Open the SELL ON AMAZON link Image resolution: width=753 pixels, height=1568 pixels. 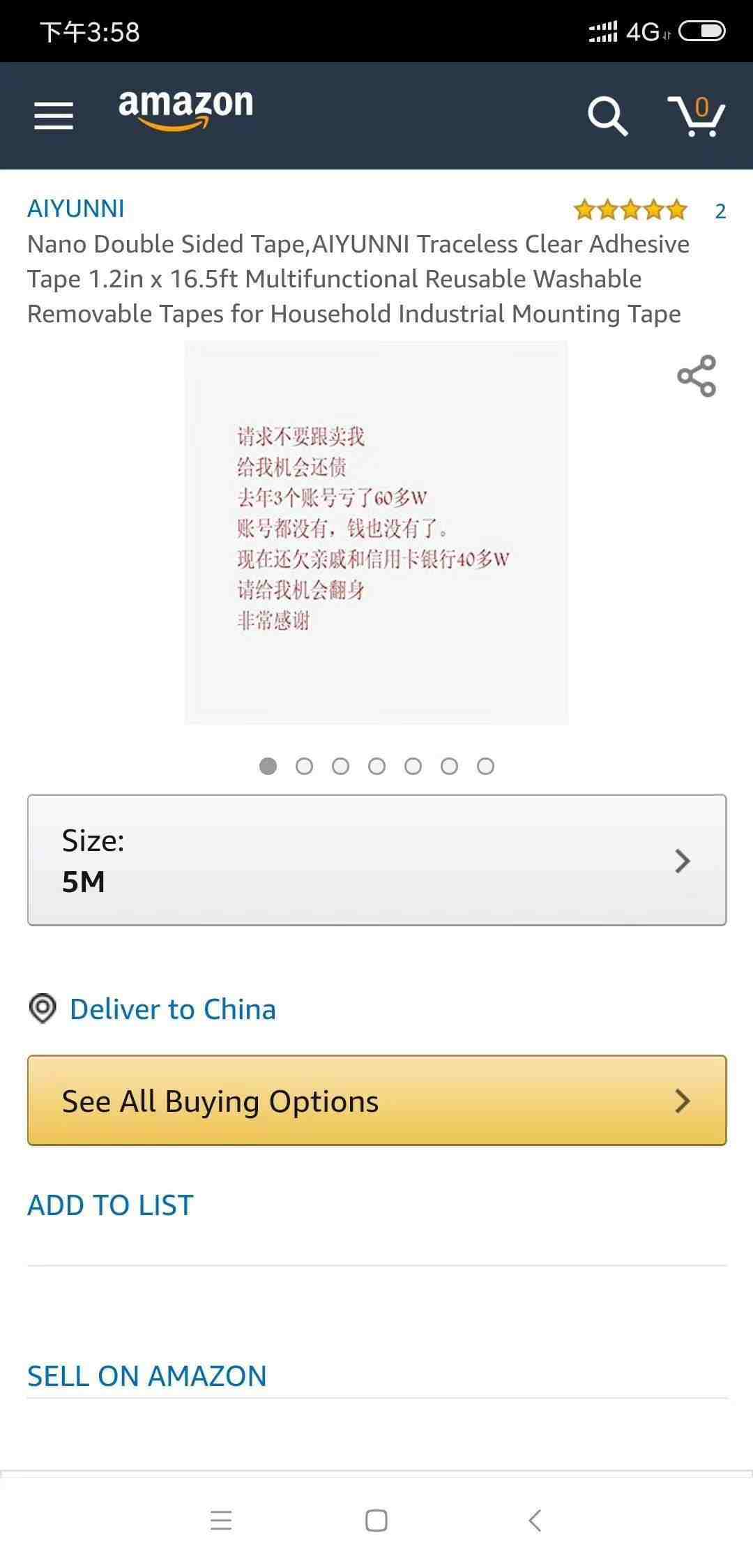147,1375
